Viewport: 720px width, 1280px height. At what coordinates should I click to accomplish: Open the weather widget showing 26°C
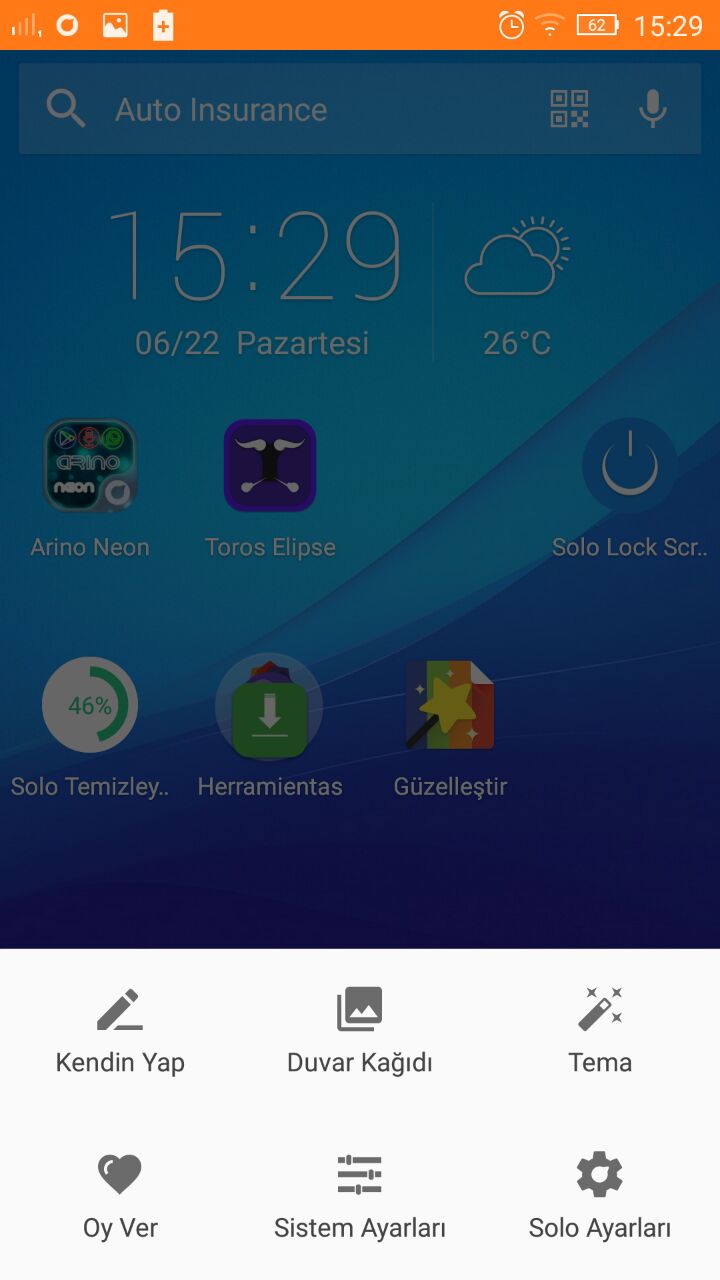point(517,285)
